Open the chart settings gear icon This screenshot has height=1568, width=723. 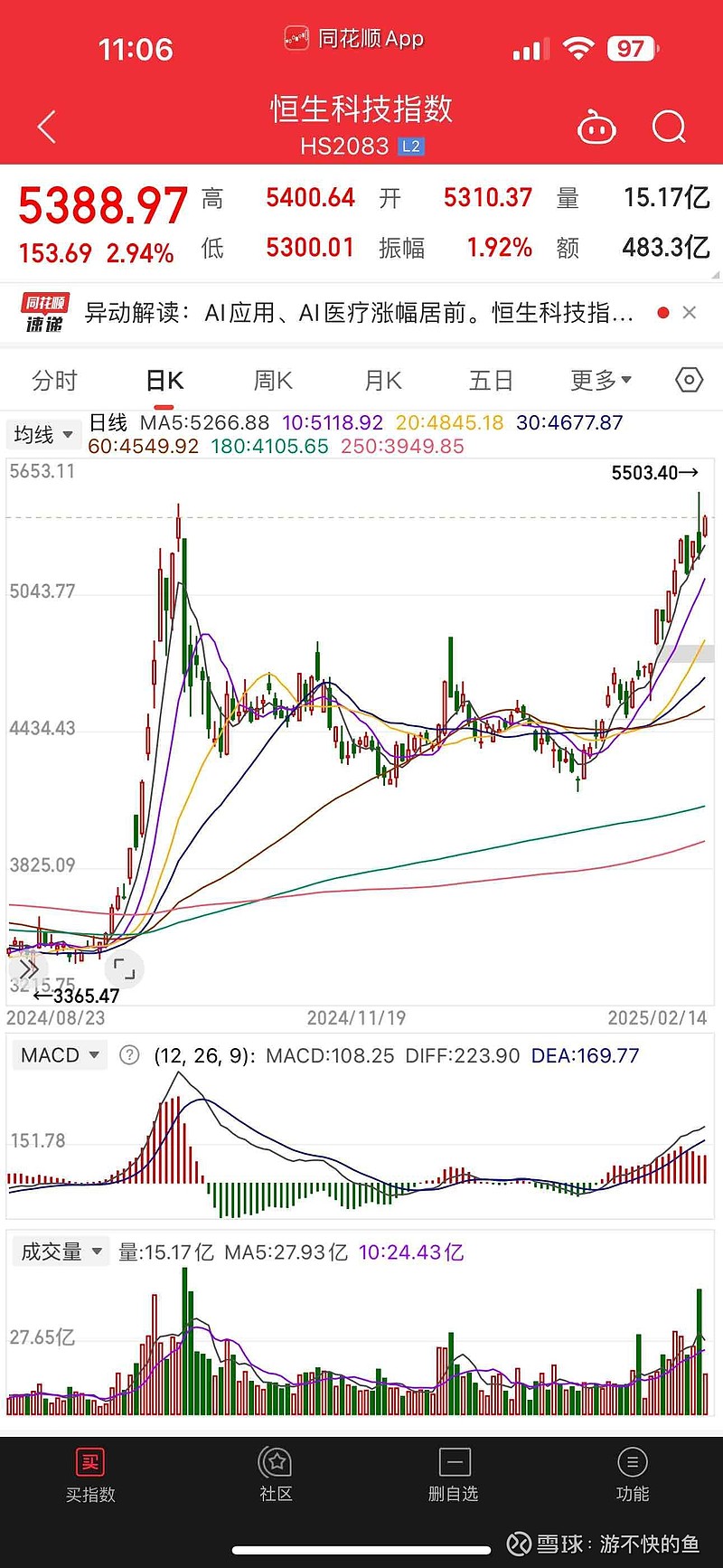[688, 381]
